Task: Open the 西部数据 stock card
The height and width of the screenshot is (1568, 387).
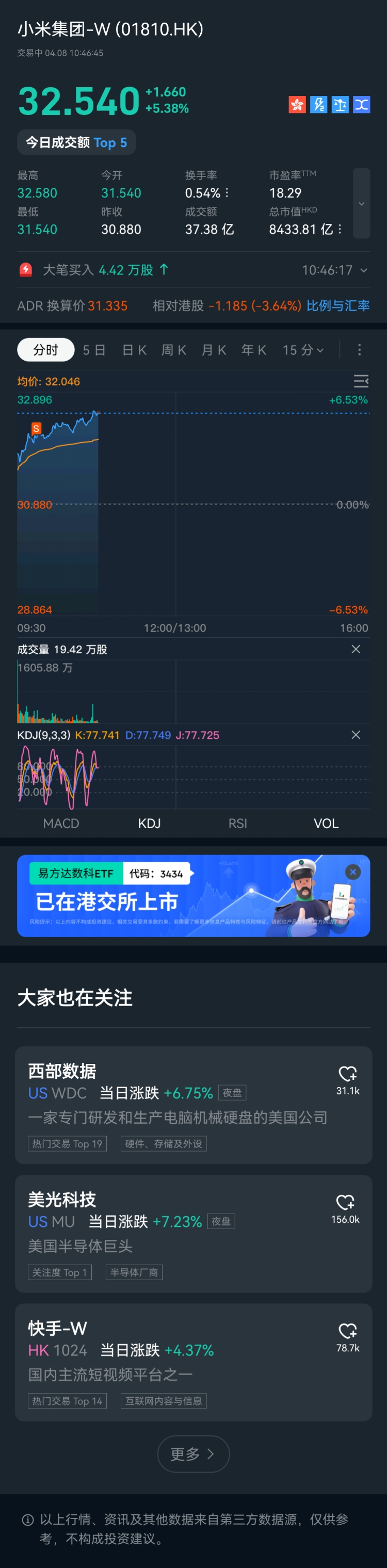Action: 176,1105
